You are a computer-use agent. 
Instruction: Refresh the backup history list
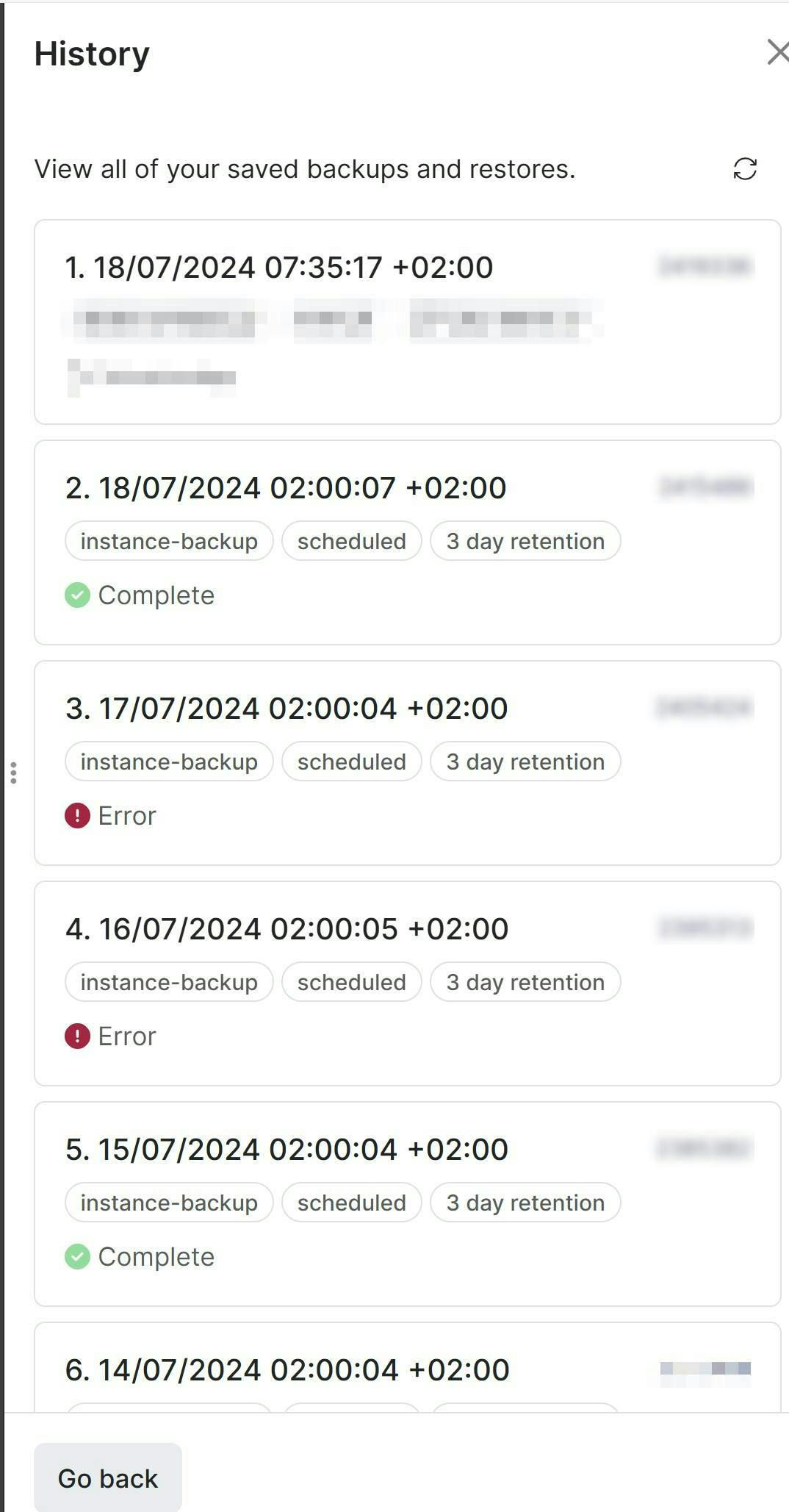(x=744, y=169)
